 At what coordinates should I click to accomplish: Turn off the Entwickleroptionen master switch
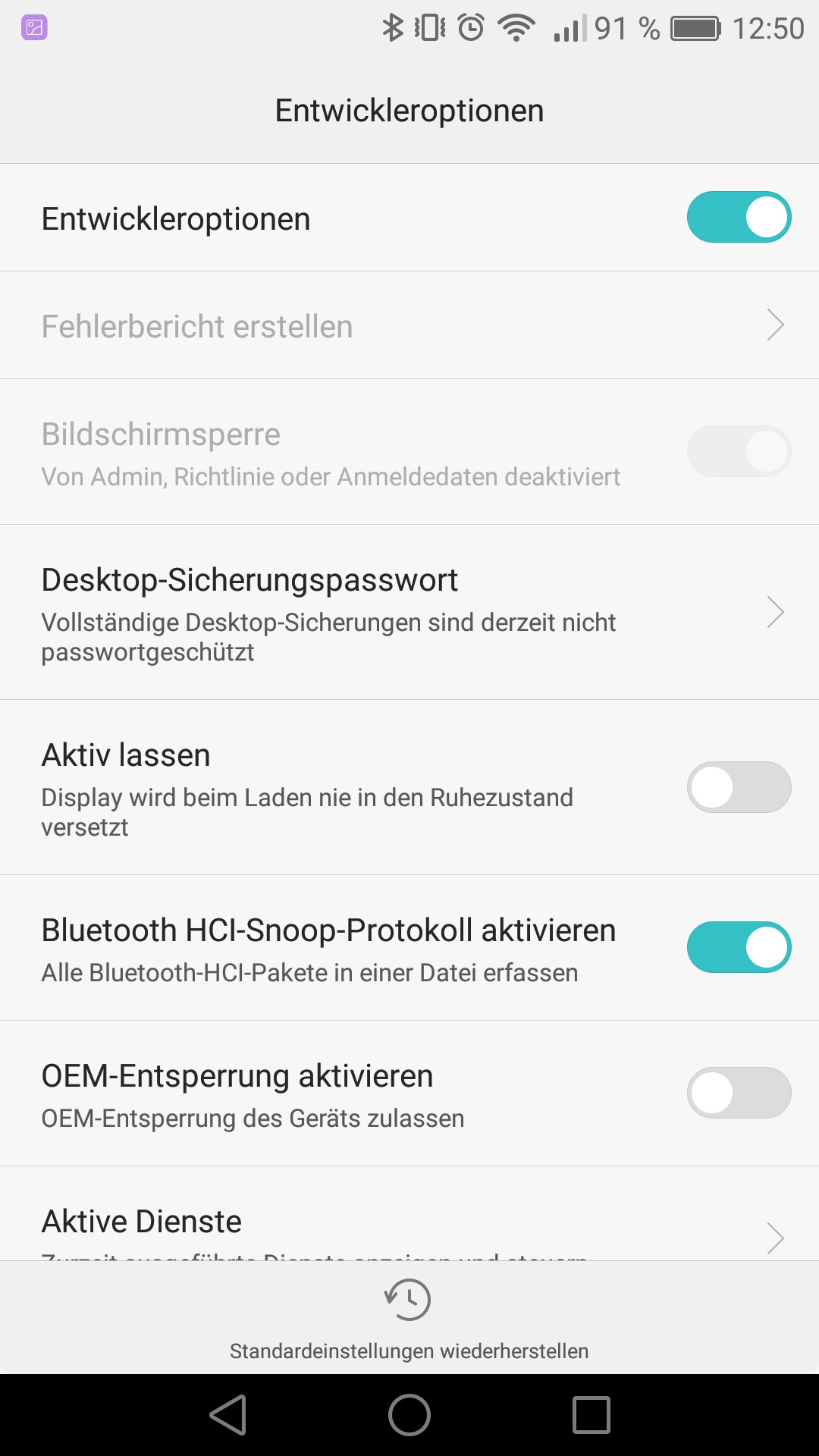click(739, 217)
